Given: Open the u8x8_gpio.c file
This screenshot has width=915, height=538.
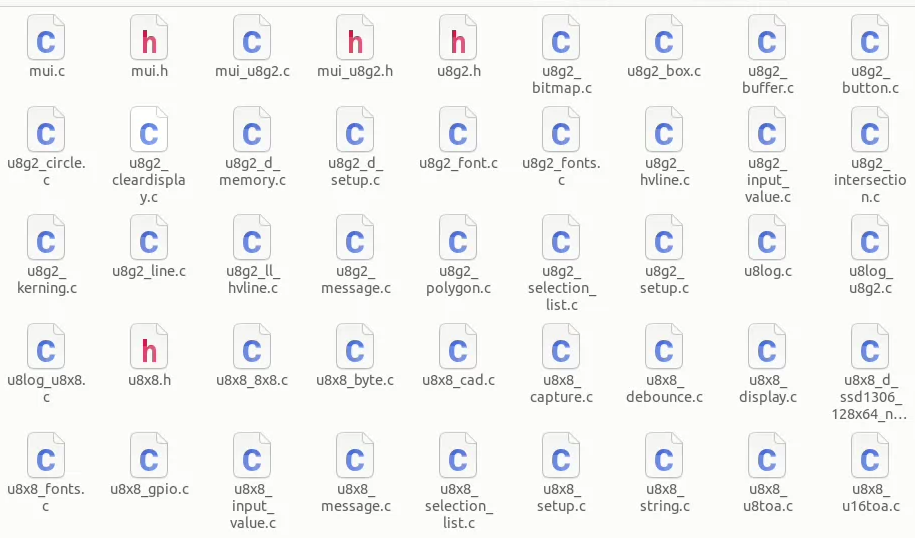Looking at the screenshot, I should point(149,460).
